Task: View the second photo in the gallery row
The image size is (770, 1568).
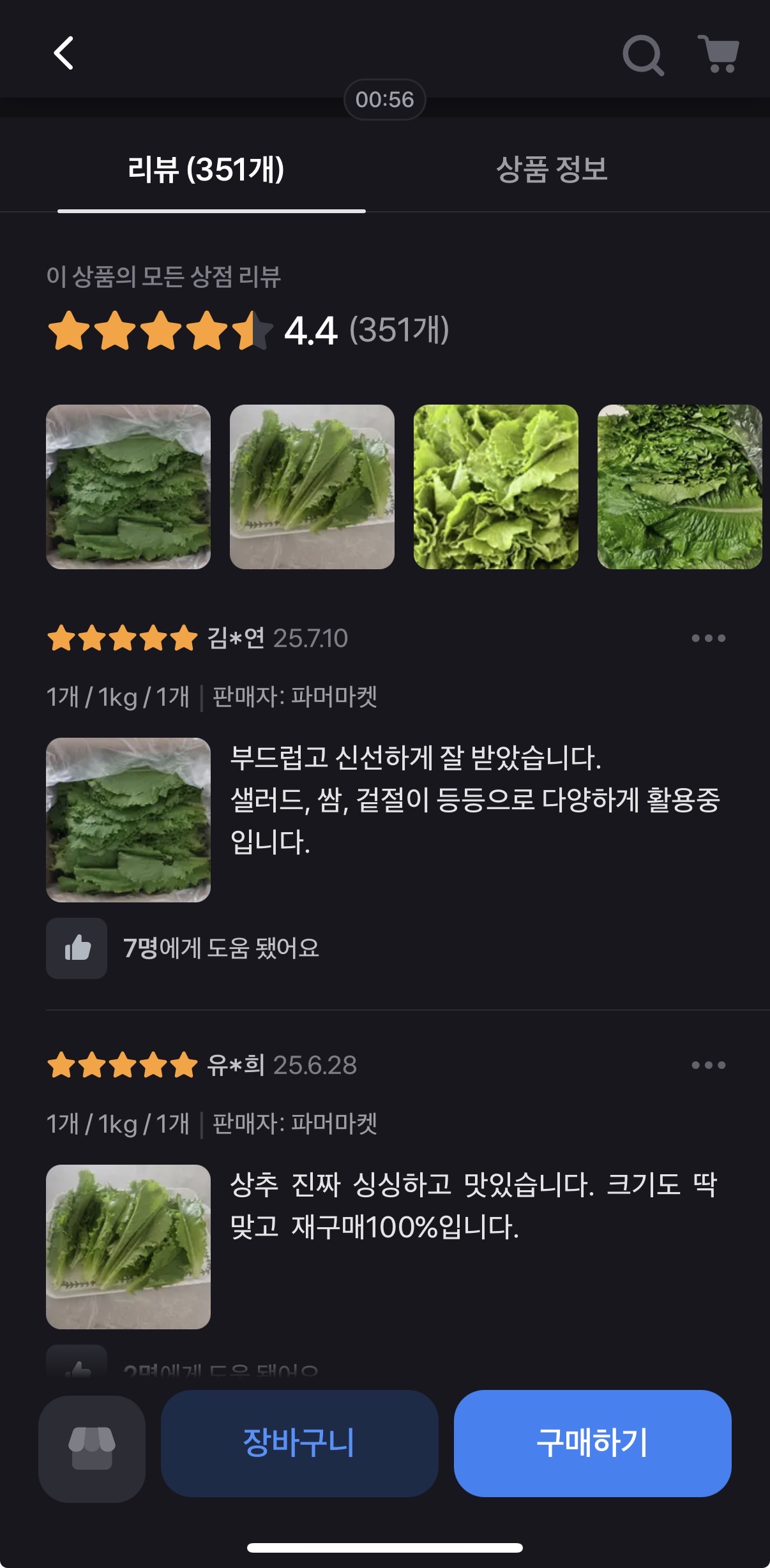Action: 312,487
